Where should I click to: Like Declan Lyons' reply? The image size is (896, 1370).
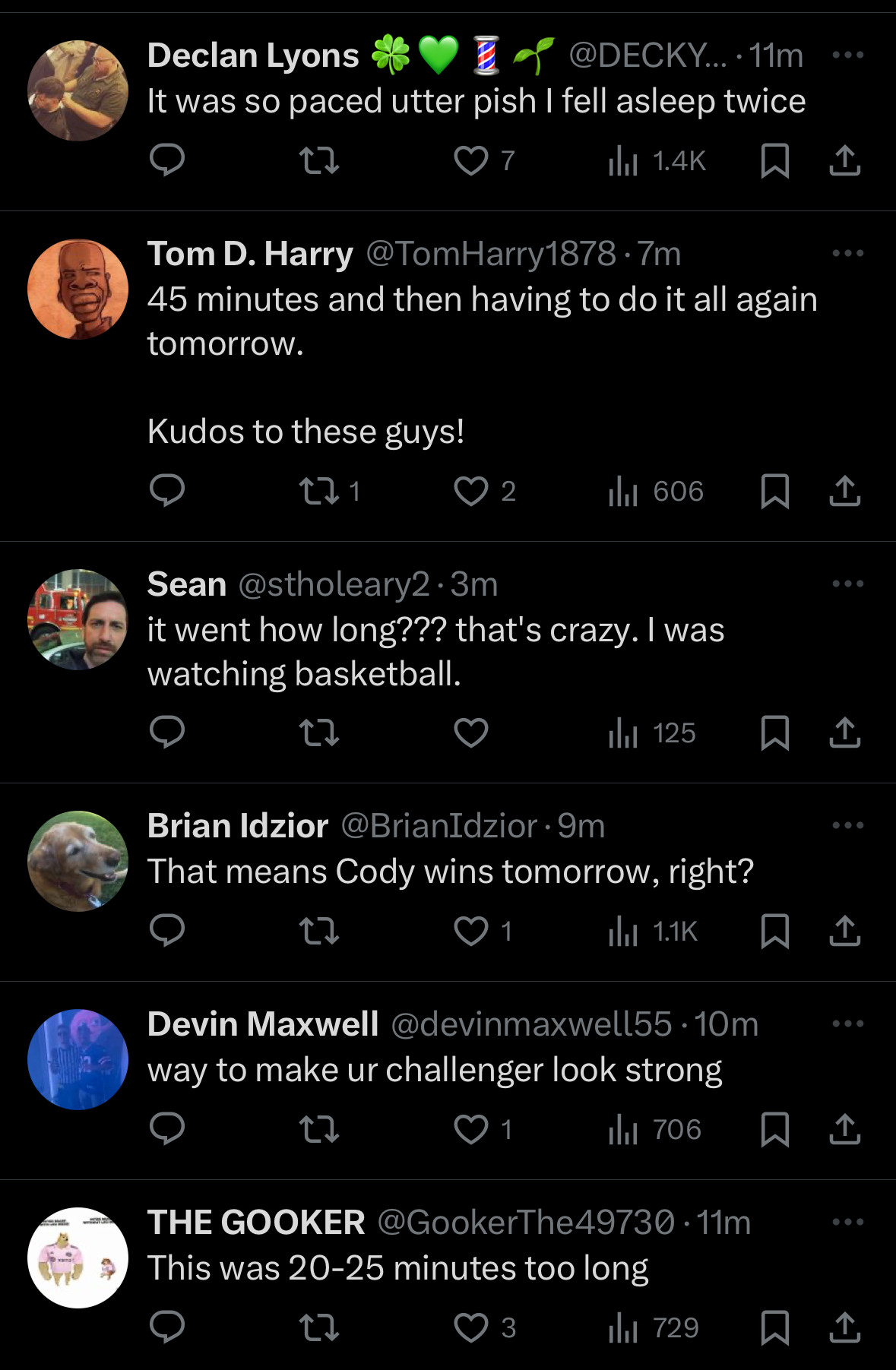pos(471,161)
